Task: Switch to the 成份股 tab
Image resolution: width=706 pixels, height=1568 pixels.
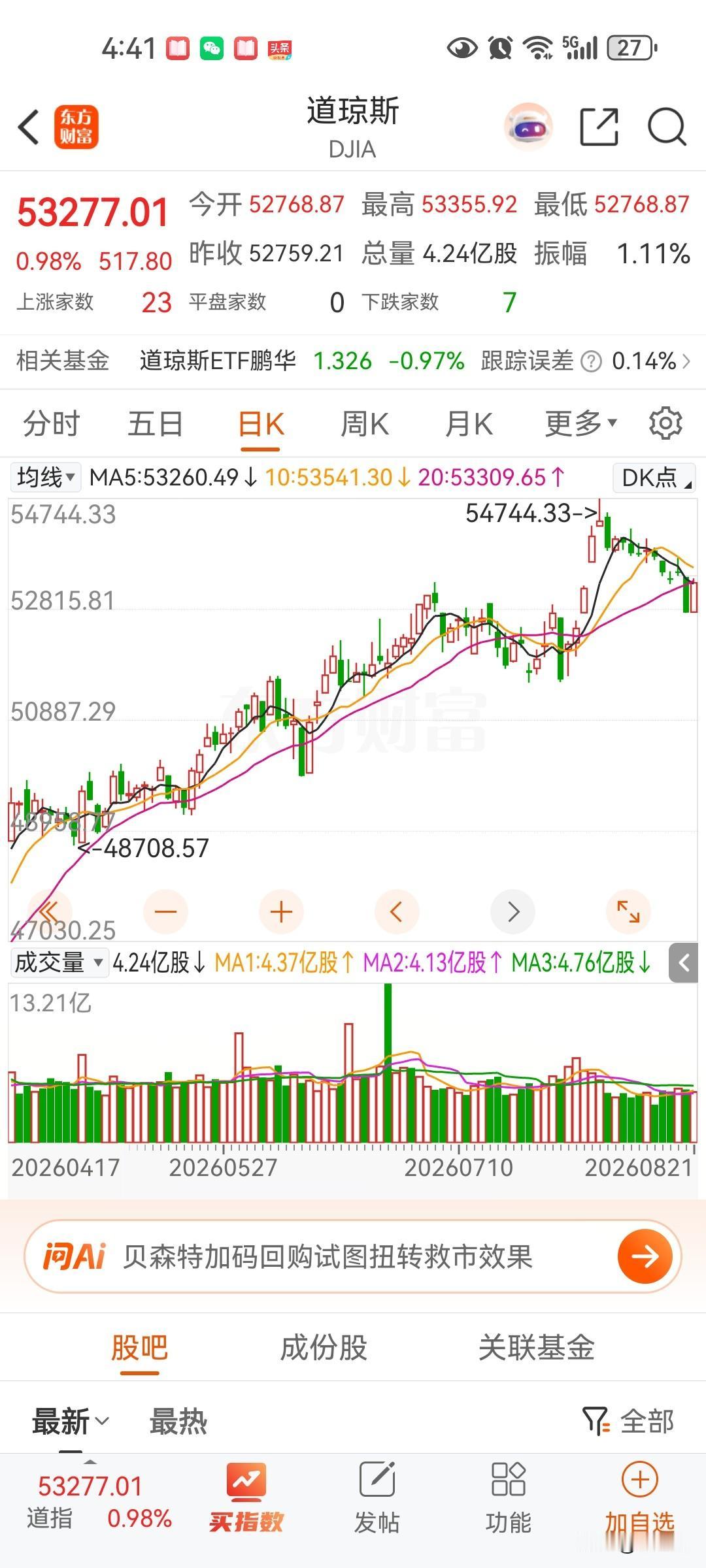Action: click(324, 1348)
